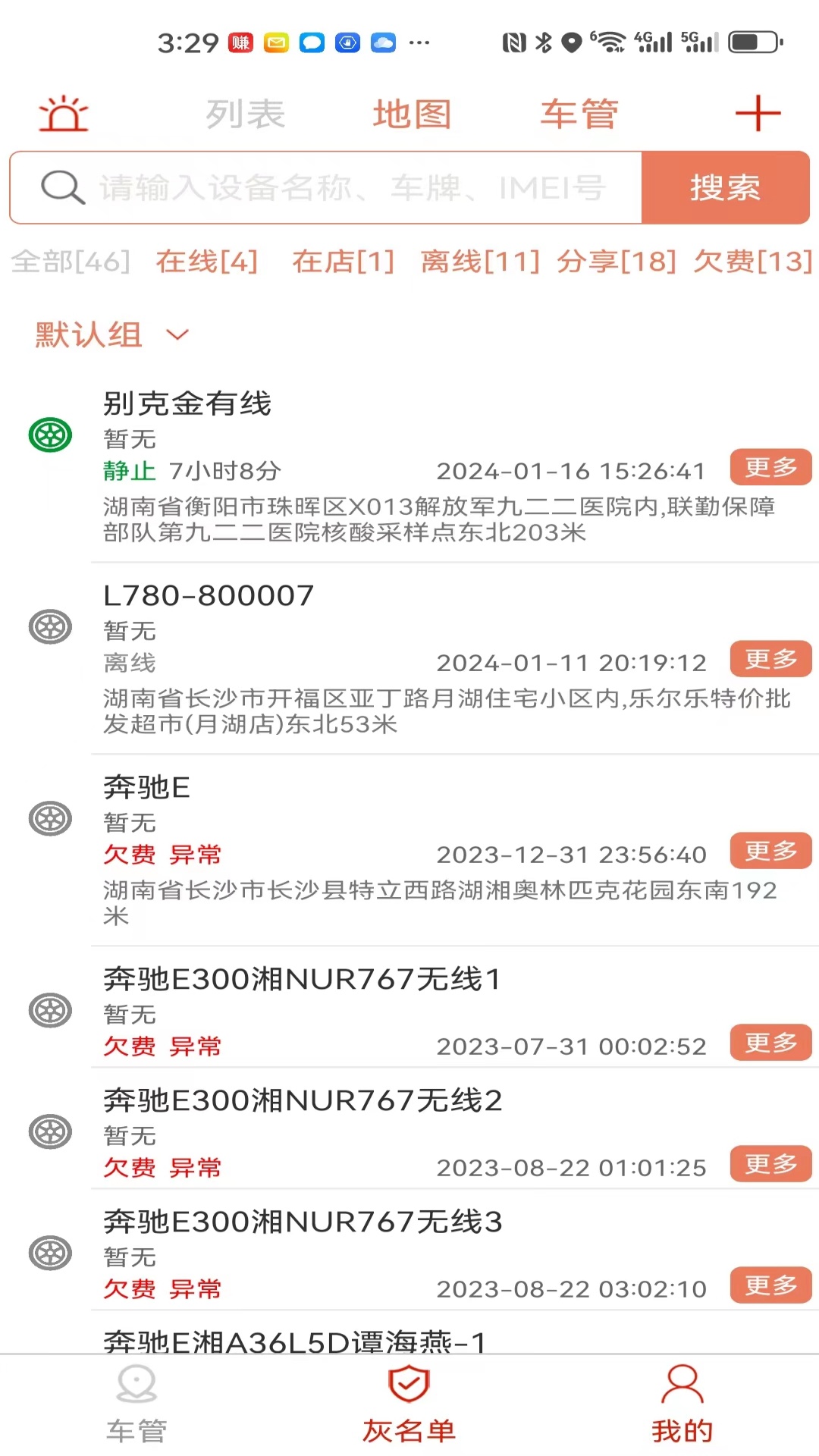
Task: Filter by 离线[11] devices
Action: 480,262
